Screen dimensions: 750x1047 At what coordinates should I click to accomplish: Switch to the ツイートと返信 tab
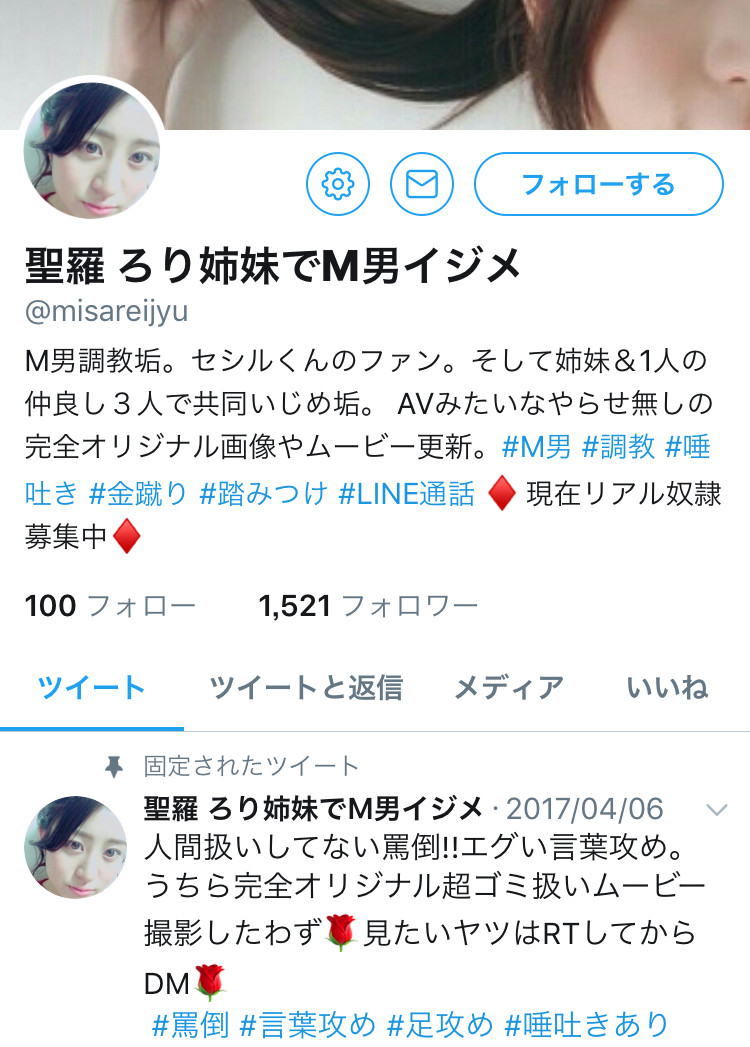coord(305,688)
